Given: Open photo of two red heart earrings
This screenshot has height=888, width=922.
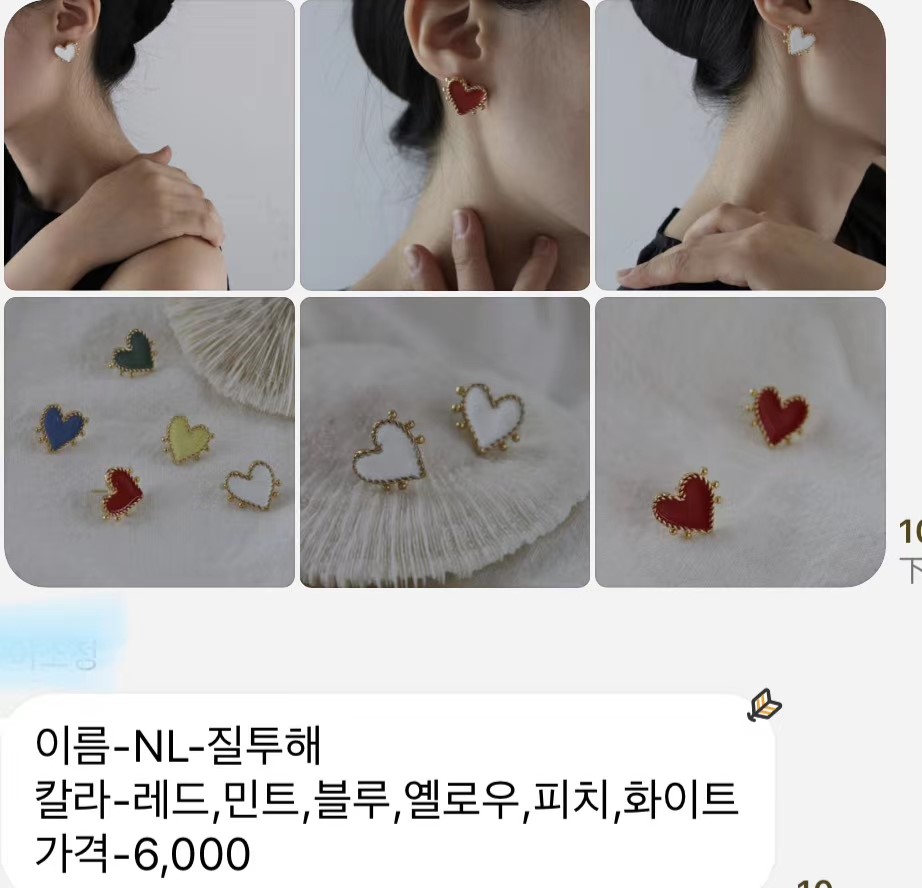Looking at the screenshot, I should 740,442.
